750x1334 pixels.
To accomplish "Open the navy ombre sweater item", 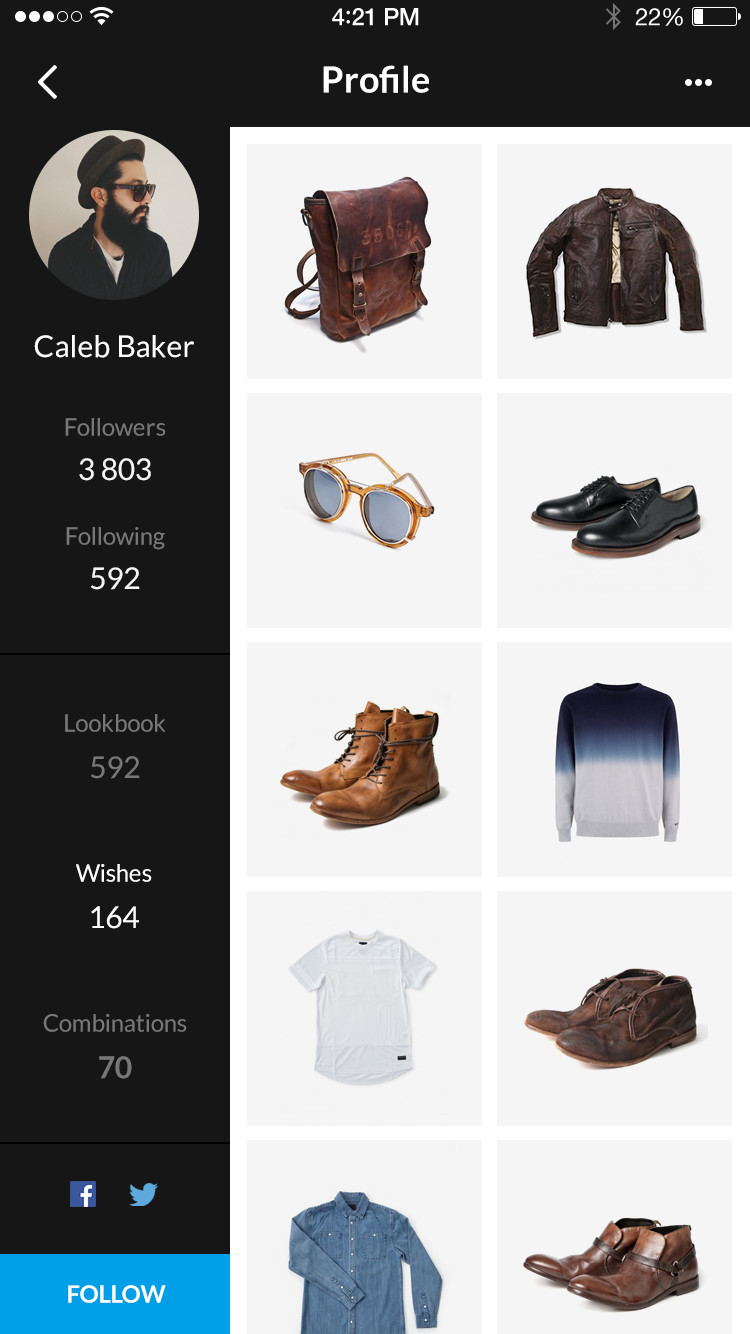I will click(614, 759).
